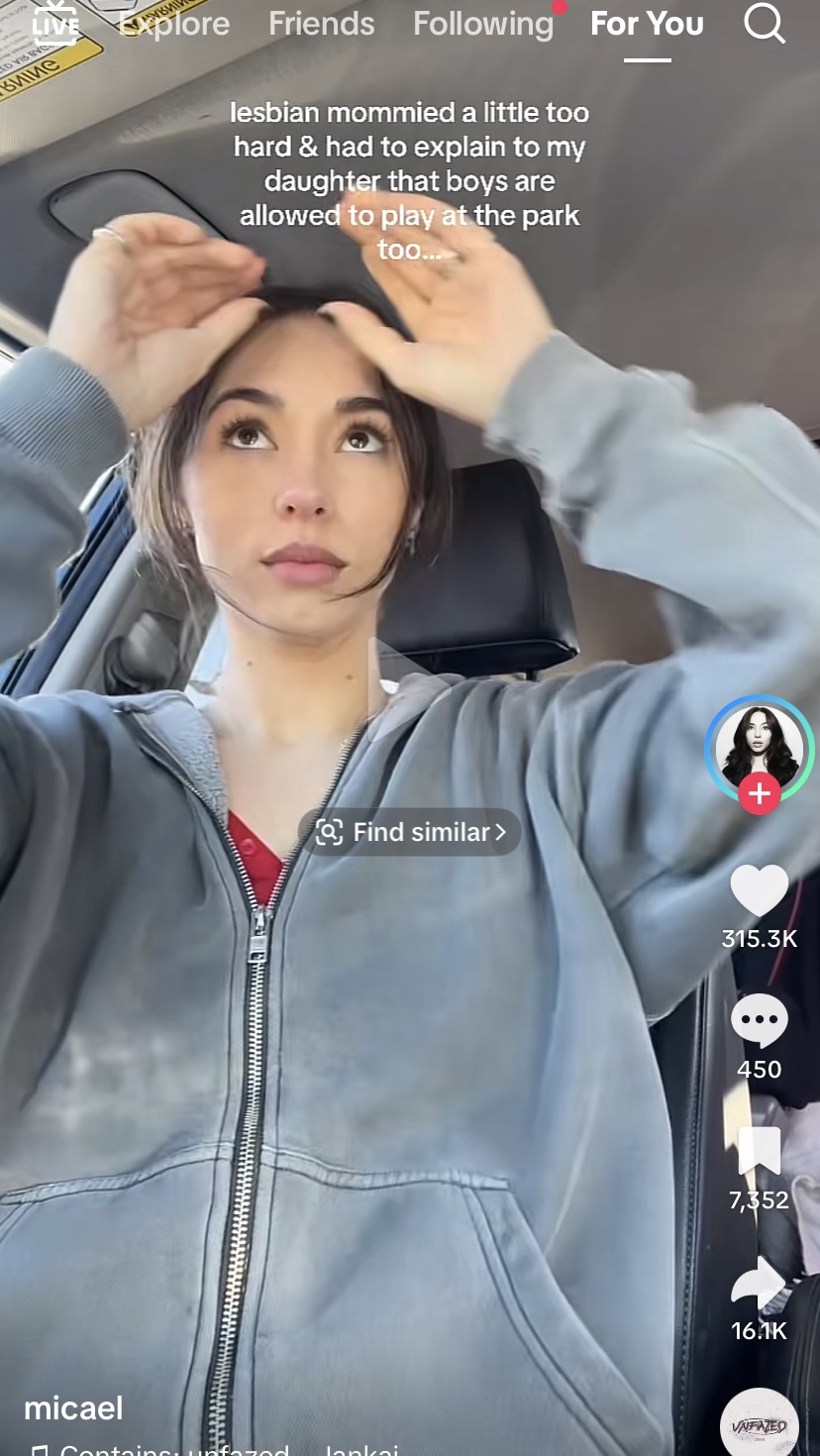Switch to the Friends tab
Viewport: 820px width, 1456px height.
321,24
